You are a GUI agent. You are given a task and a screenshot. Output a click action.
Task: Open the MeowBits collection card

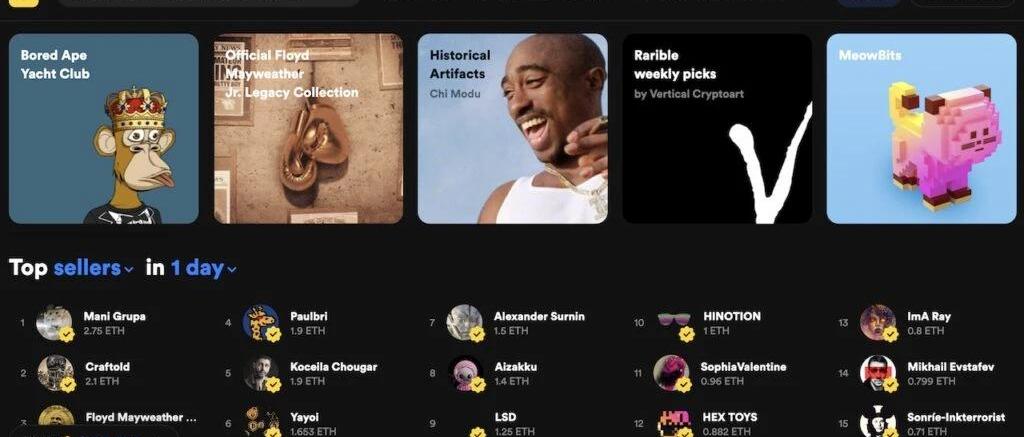tap(921, 129)
